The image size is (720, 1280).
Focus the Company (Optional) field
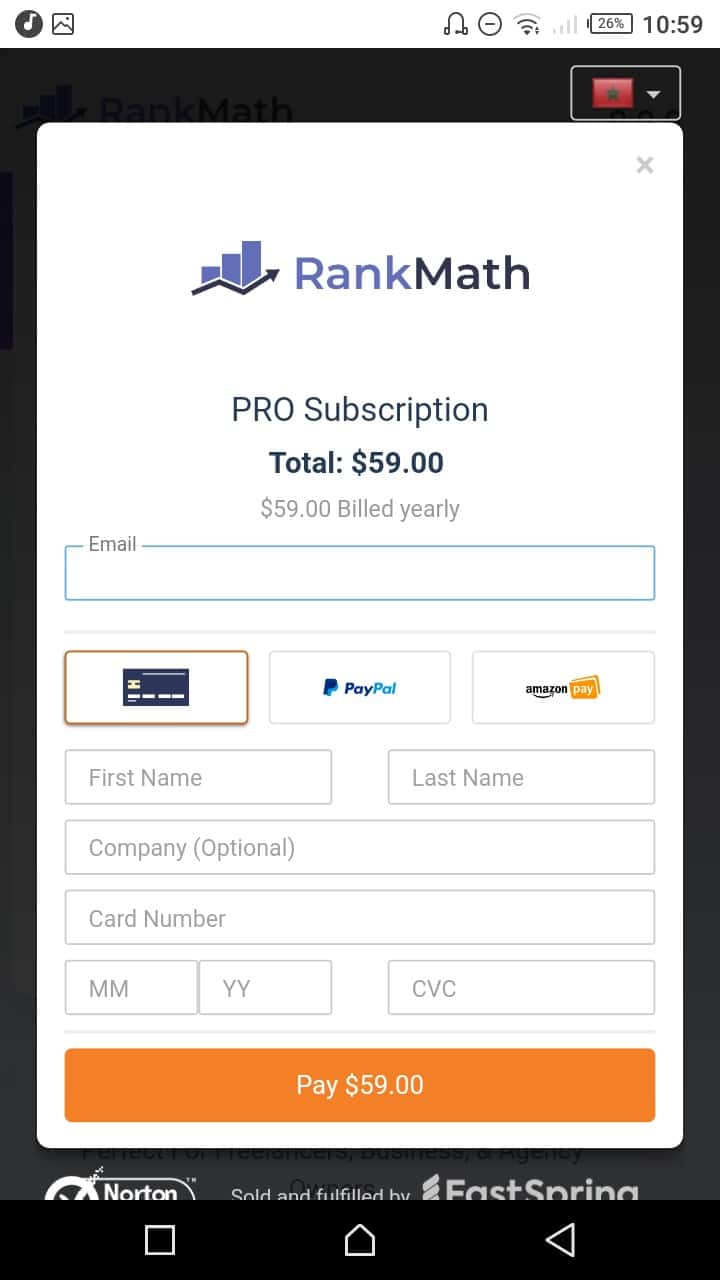360,847
